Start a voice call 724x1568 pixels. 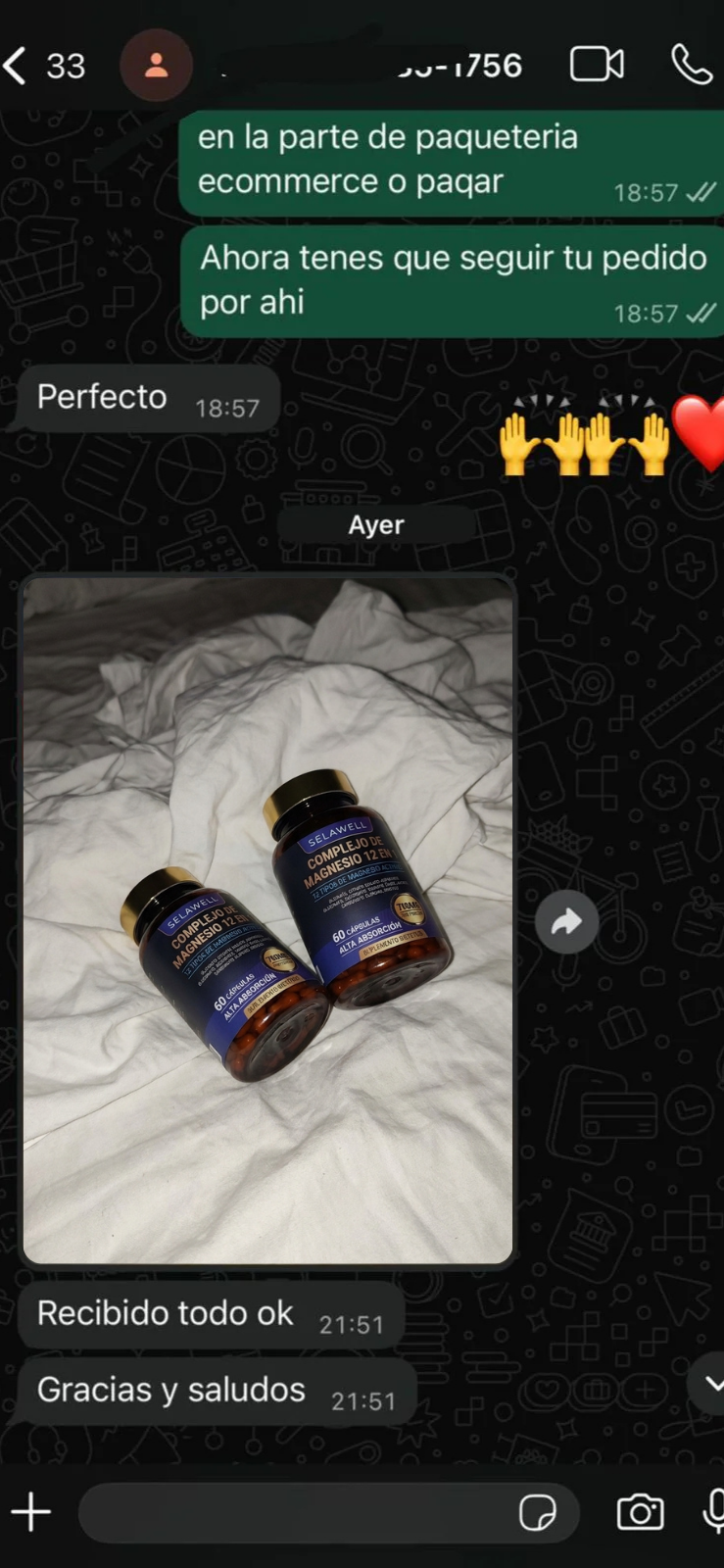point(692,65)
